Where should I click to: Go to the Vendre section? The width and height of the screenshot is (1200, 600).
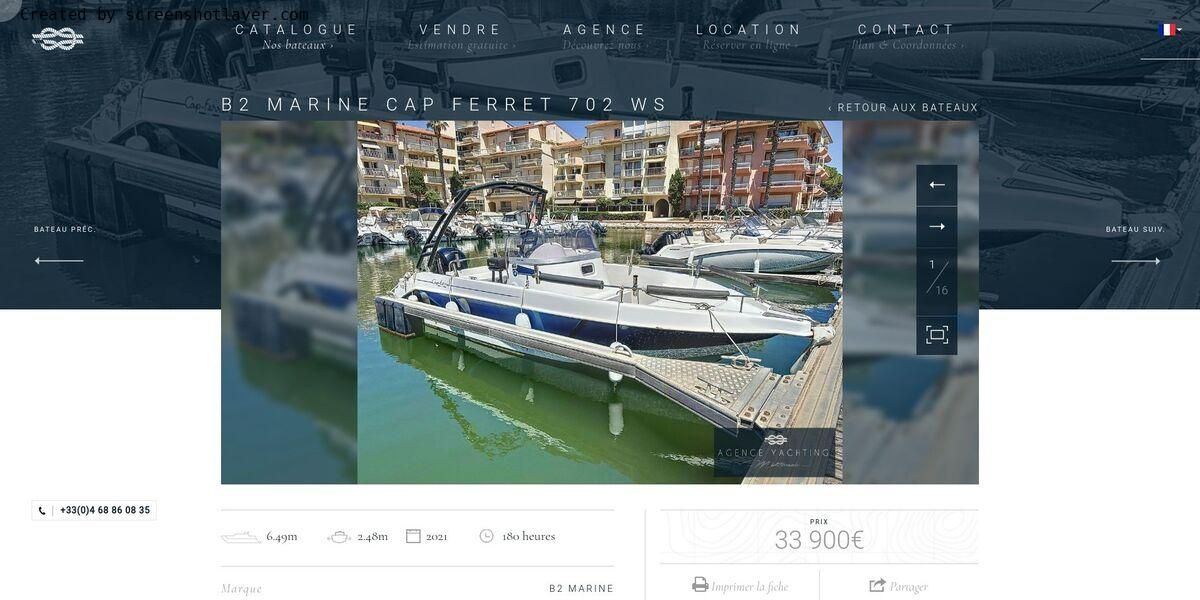461,31
